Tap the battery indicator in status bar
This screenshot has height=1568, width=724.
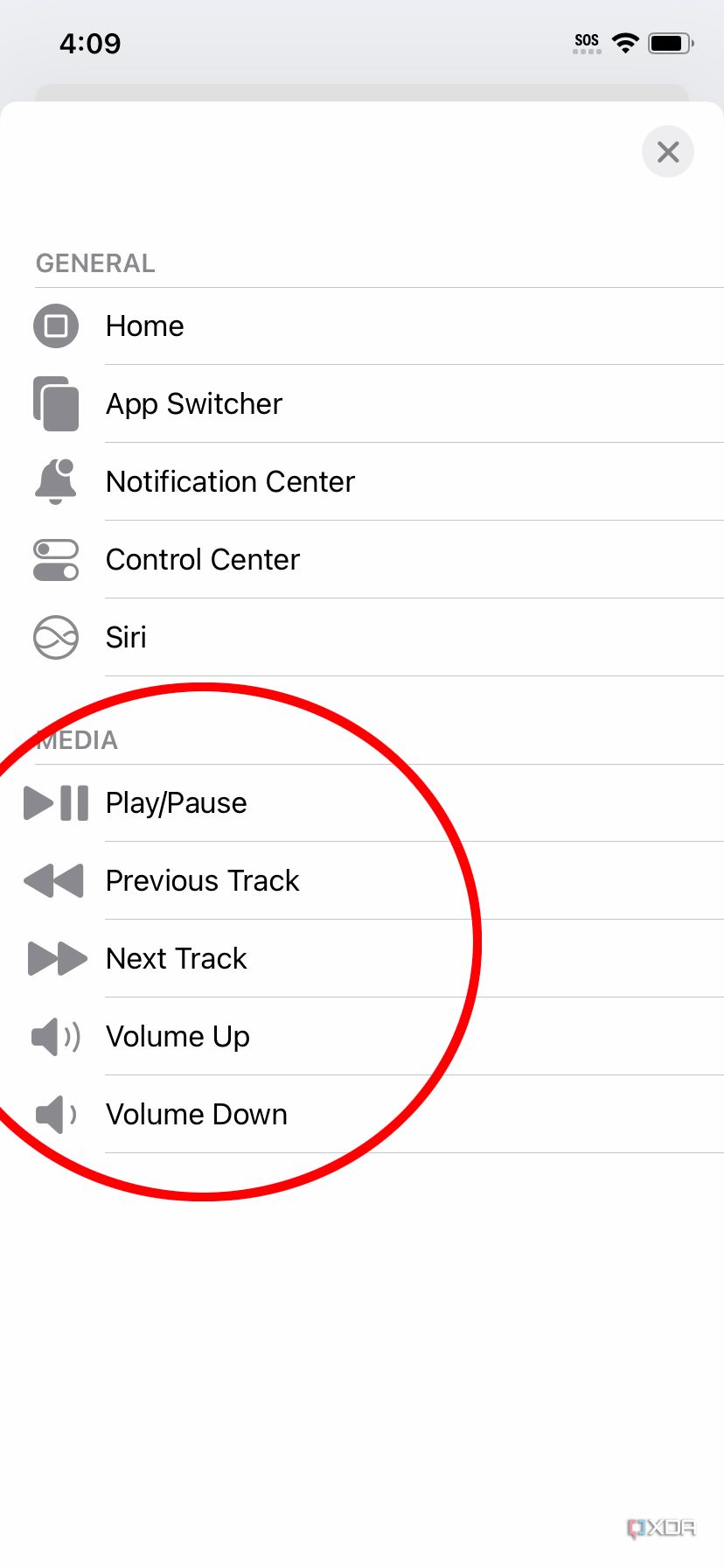[x=671, y=42]
